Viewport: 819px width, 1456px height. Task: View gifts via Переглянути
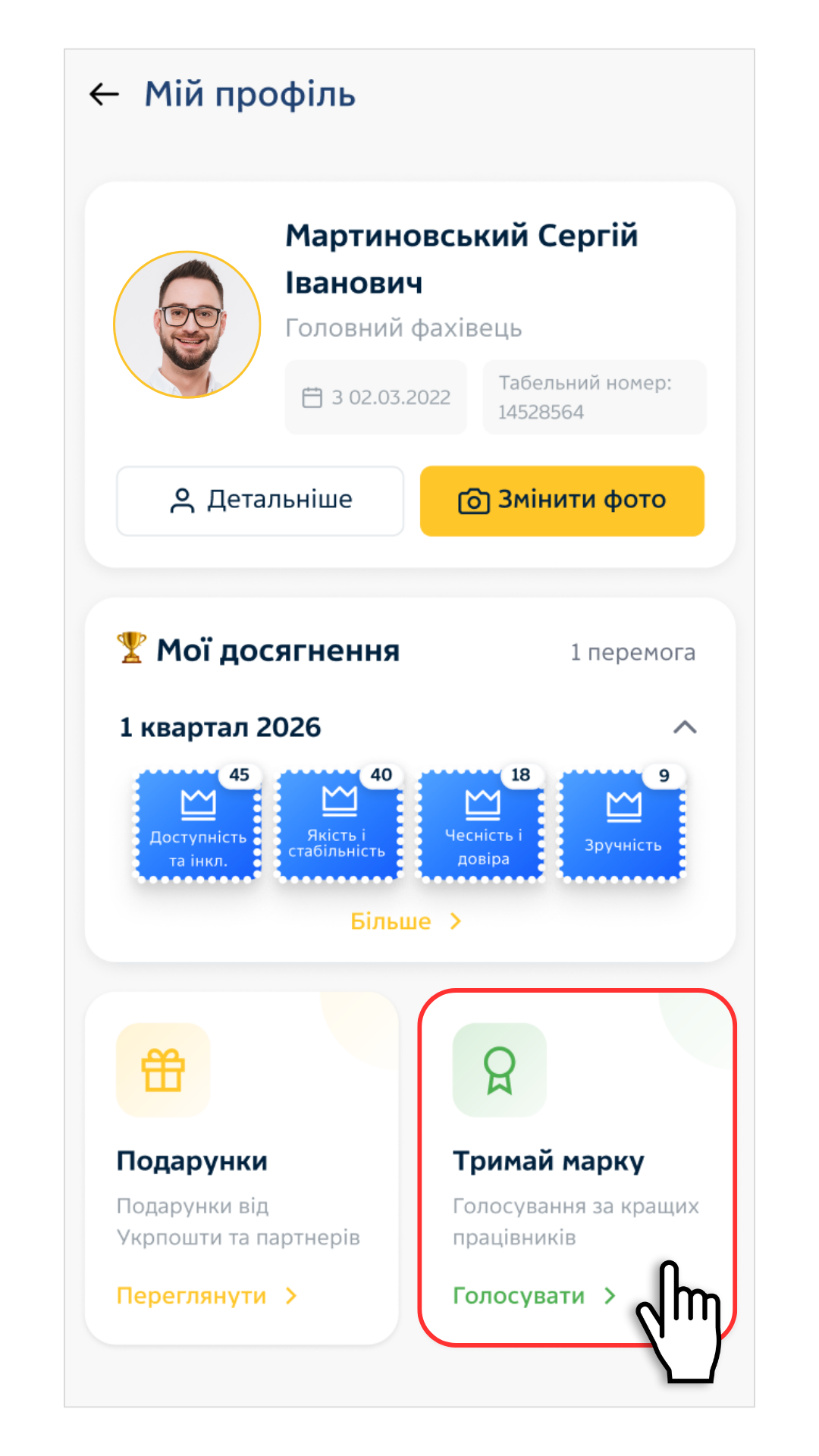pyautogui.click(x=206, y=1296)
